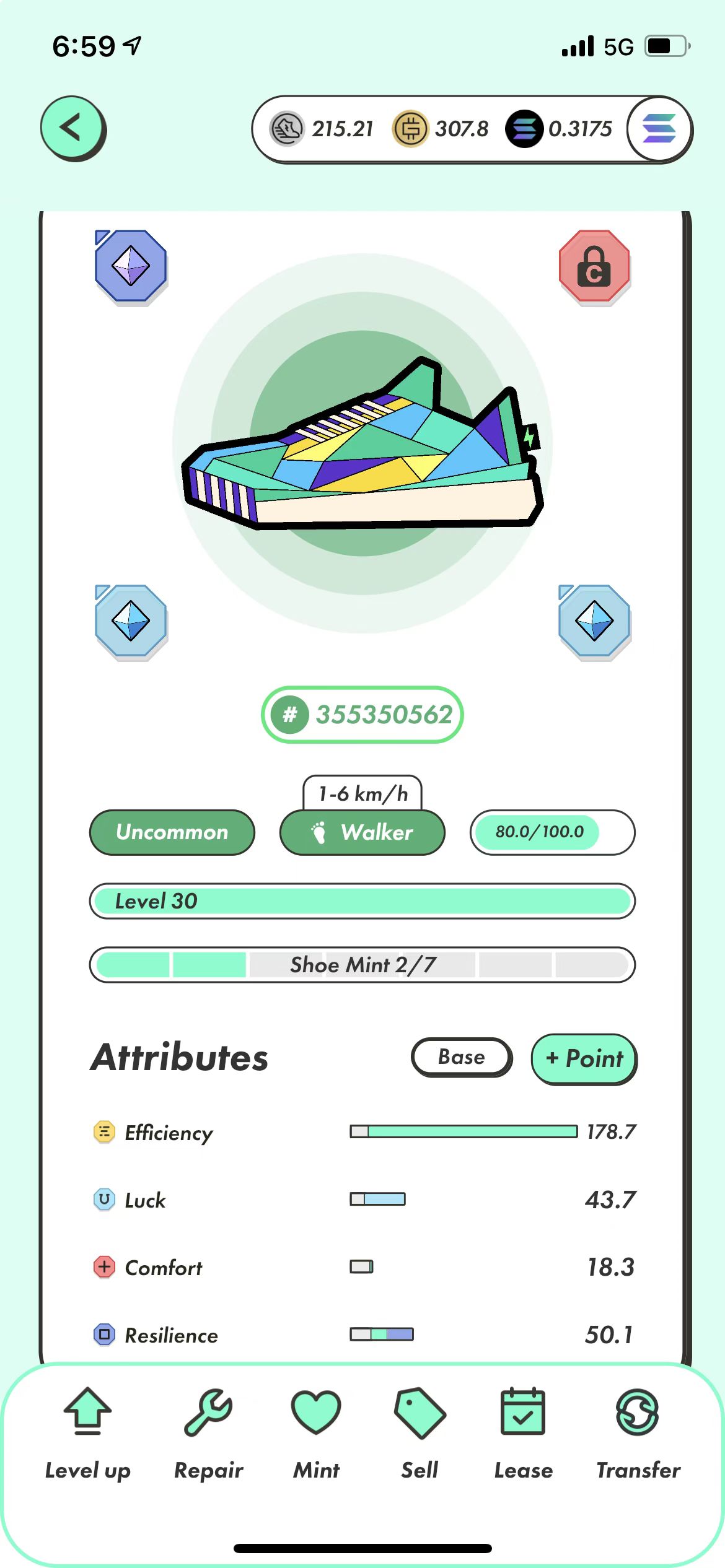
Task: Go back using the green arrow button
Action: pyautogui.click(x=73, y=128)
